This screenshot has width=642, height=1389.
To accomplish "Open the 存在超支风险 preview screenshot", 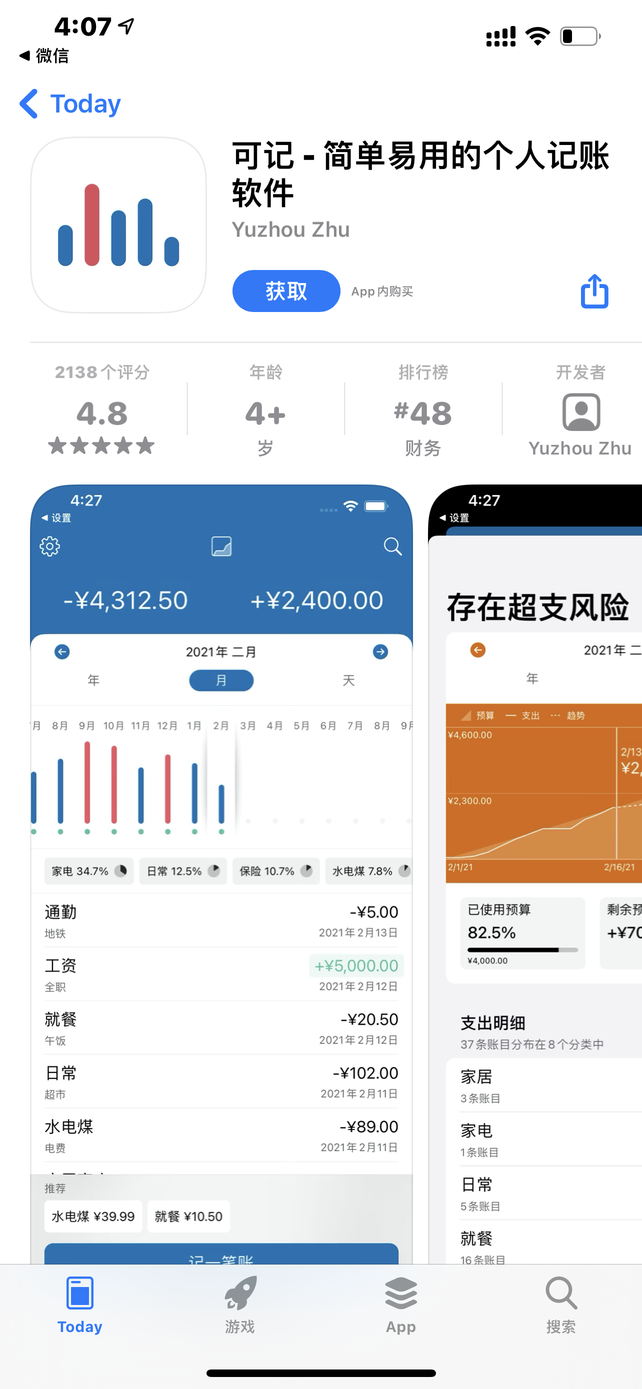I will 536,870.
